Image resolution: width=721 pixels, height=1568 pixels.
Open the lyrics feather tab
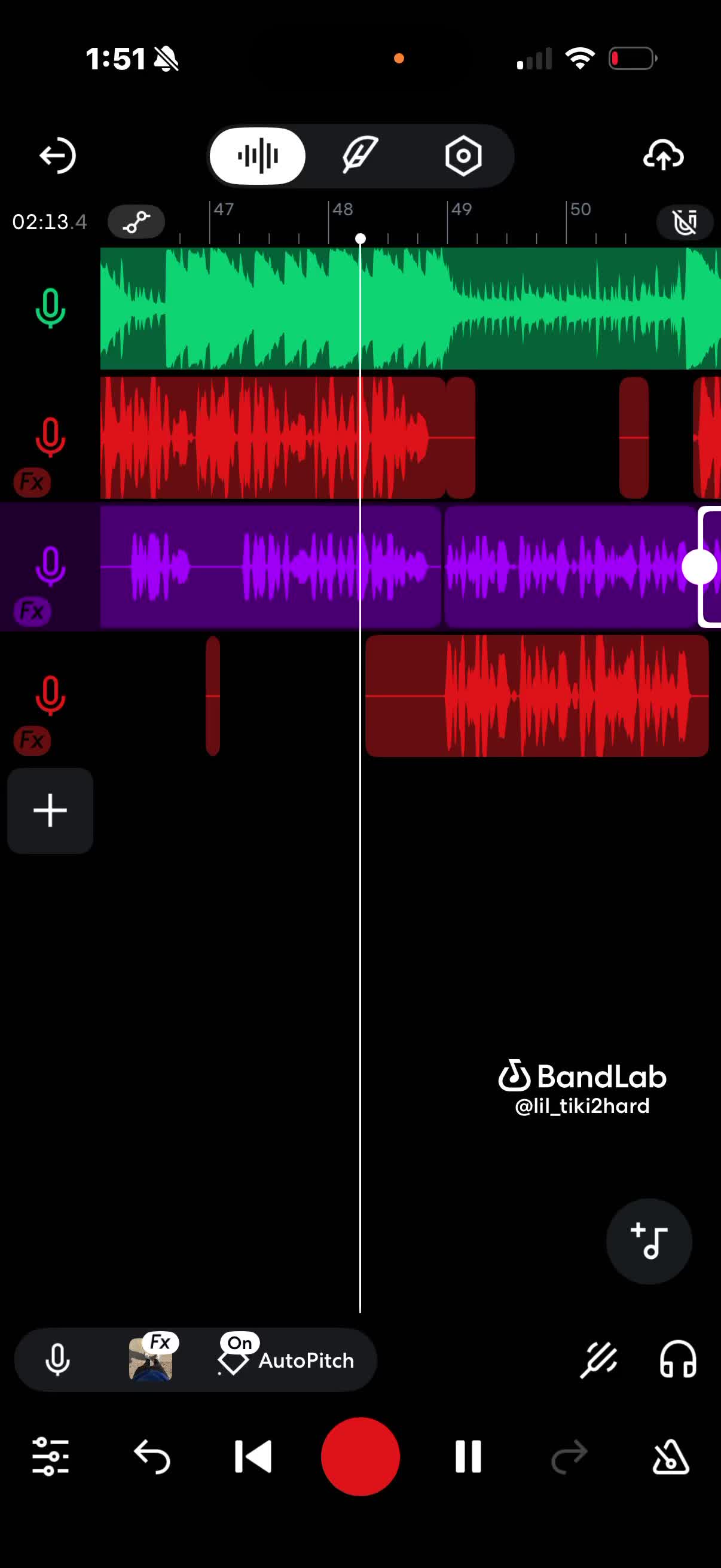point(359,156)
